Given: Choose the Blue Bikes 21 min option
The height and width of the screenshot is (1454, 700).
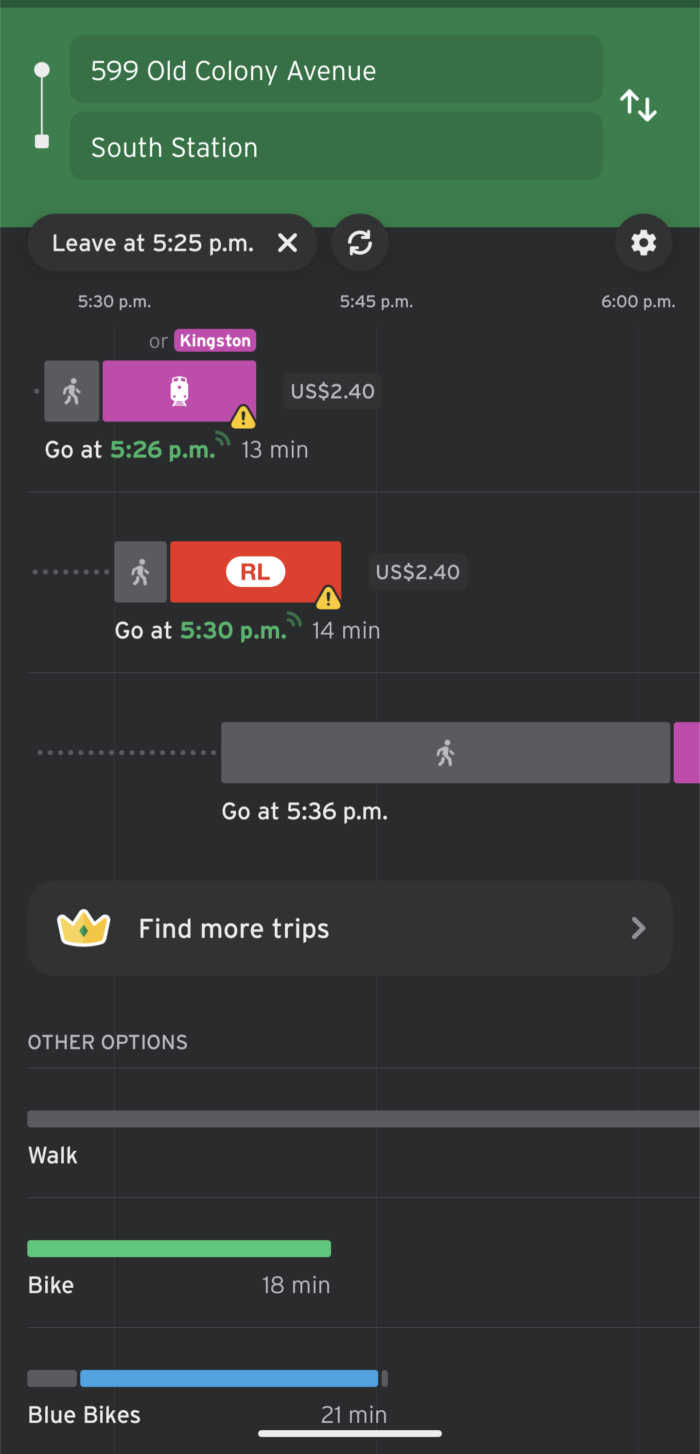Looking at the screenshot, I should (350, 1396).
